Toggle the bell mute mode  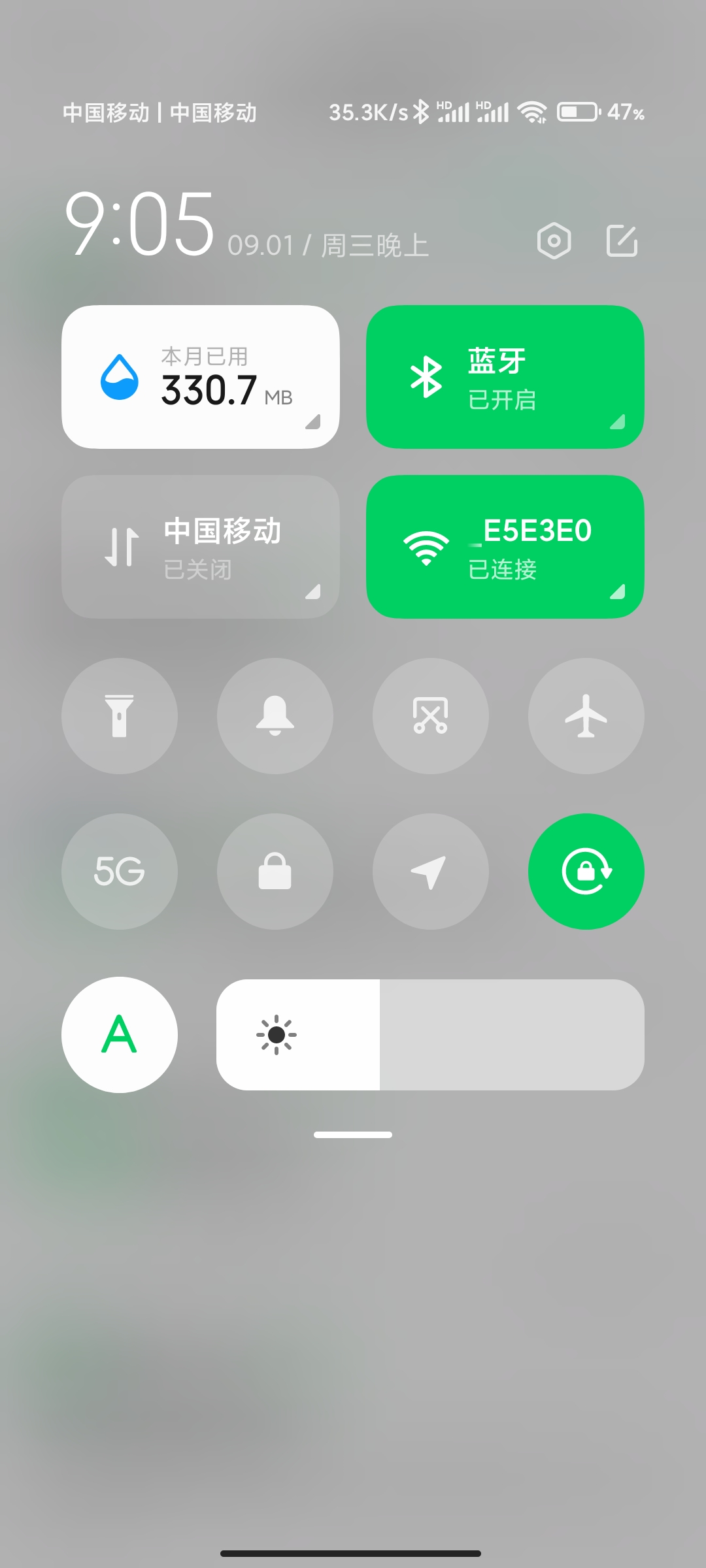275,716
